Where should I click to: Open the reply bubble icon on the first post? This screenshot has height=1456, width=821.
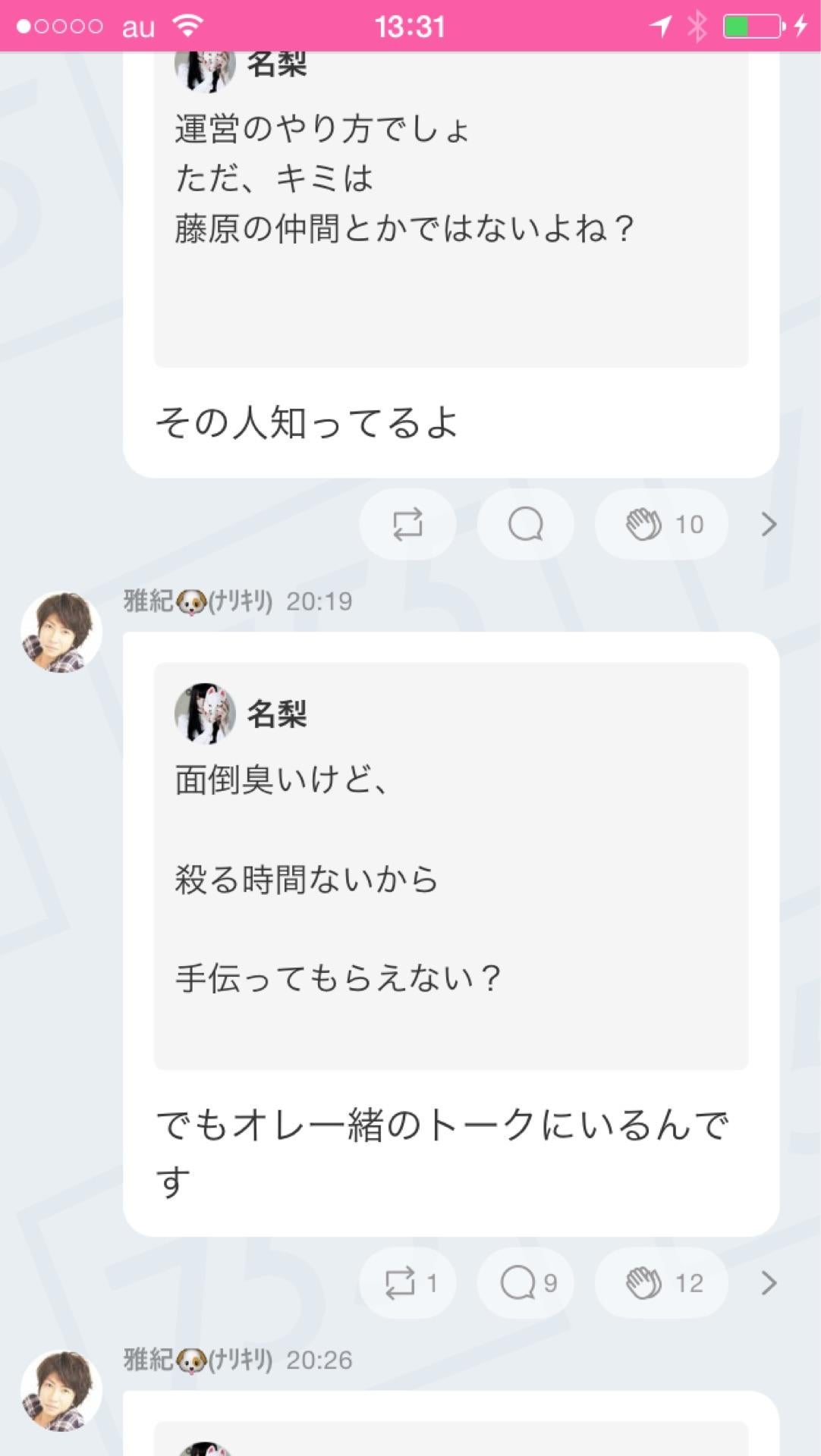click(x=526, y=524)
